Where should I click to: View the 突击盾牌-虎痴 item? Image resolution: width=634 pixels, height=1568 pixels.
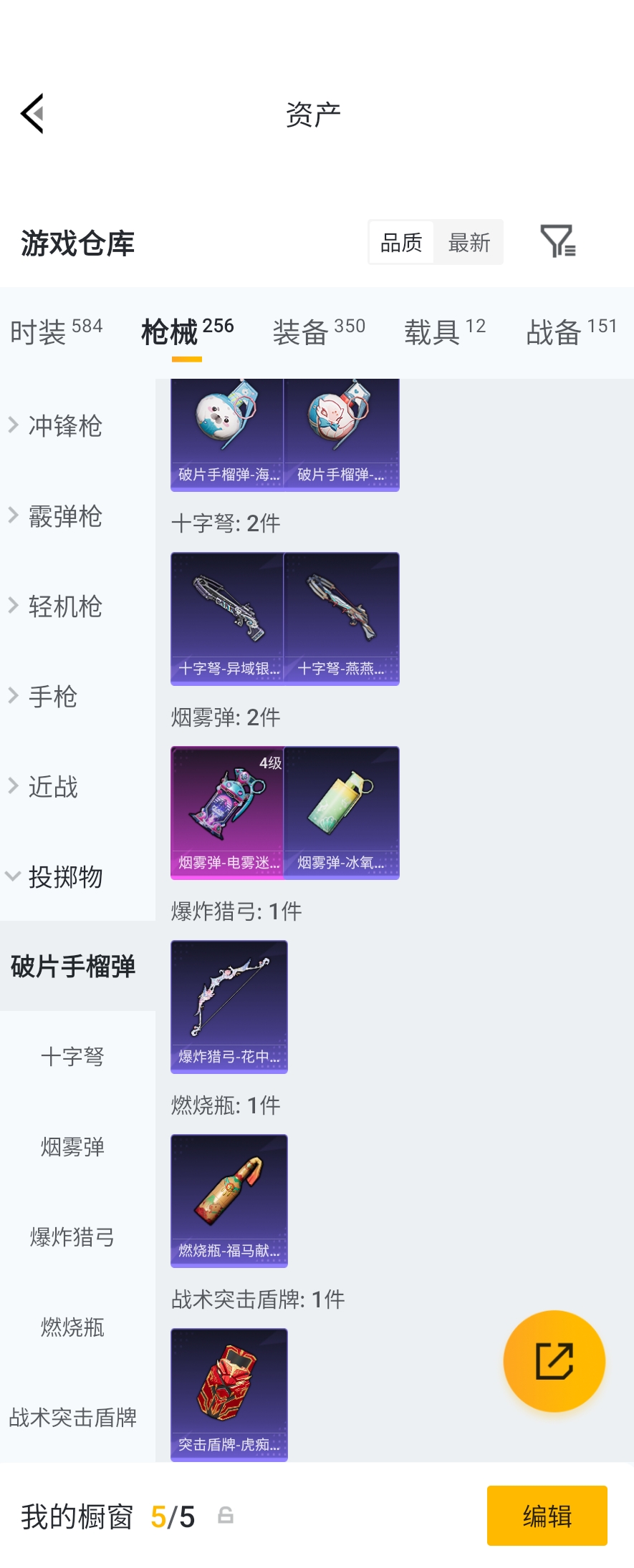pyautogui.click(x=229, y=1394)
